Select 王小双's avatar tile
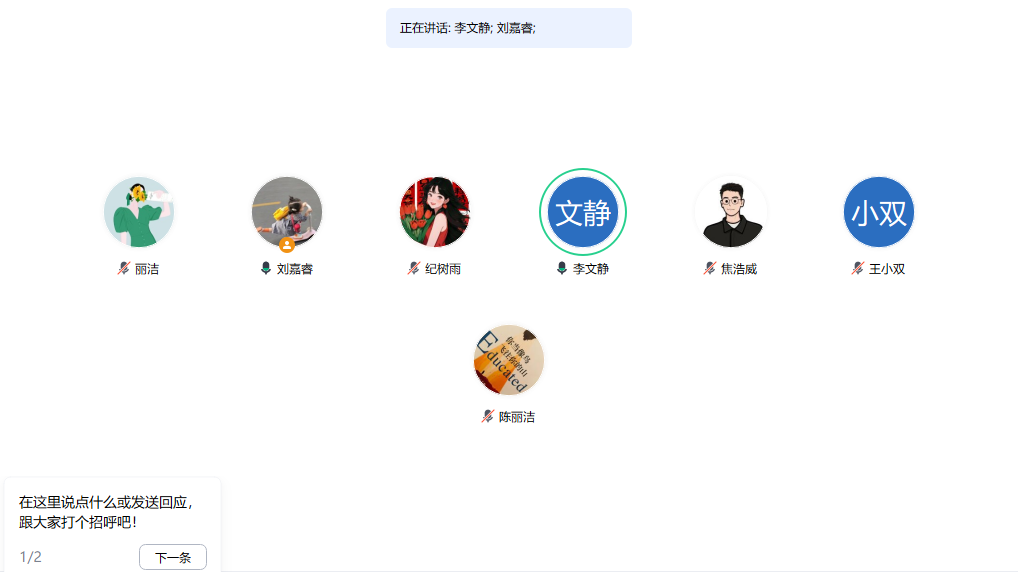The image size is (1018, 572). [879, 212]
